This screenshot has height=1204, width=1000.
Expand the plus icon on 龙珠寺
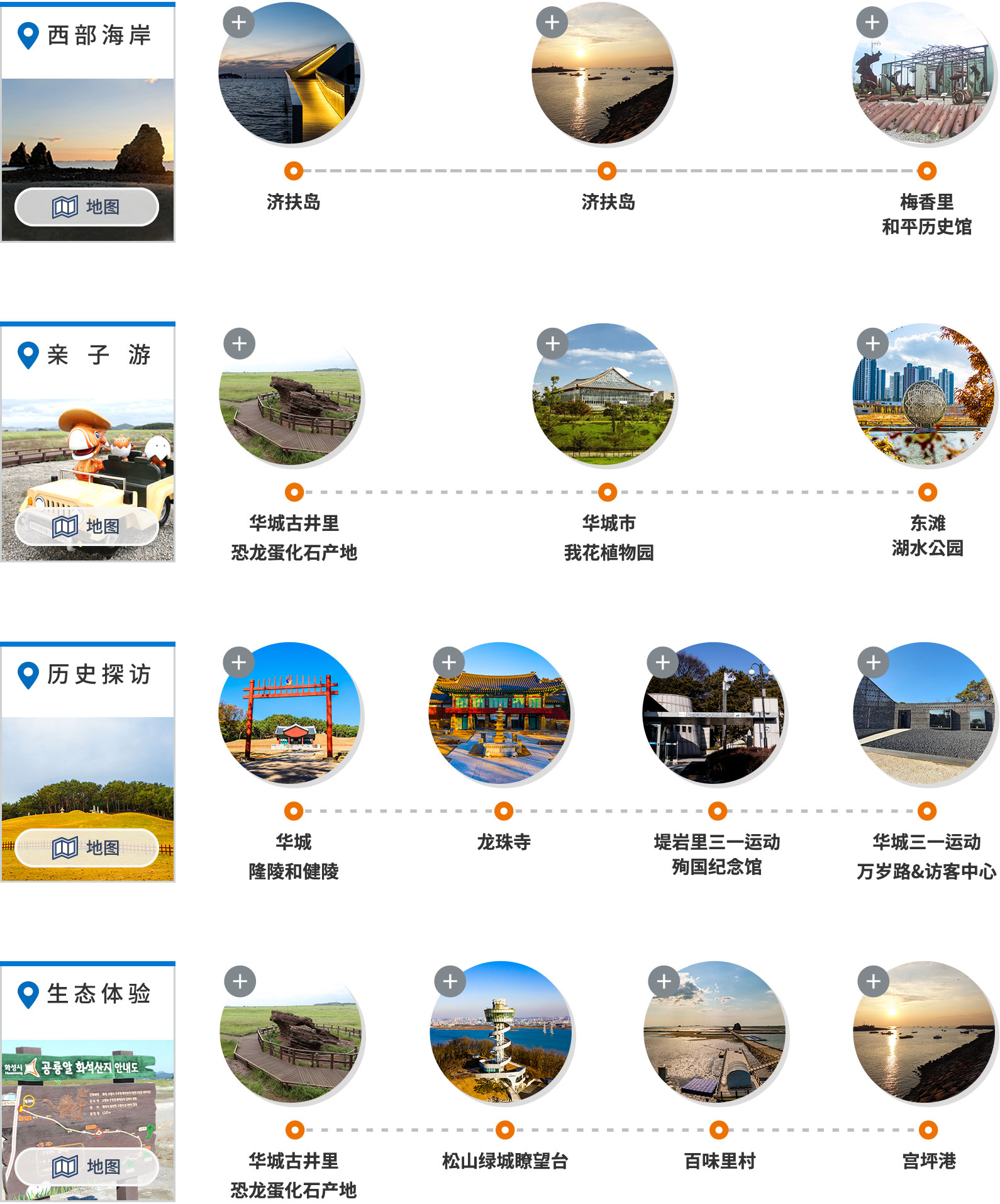coord(449,662)
